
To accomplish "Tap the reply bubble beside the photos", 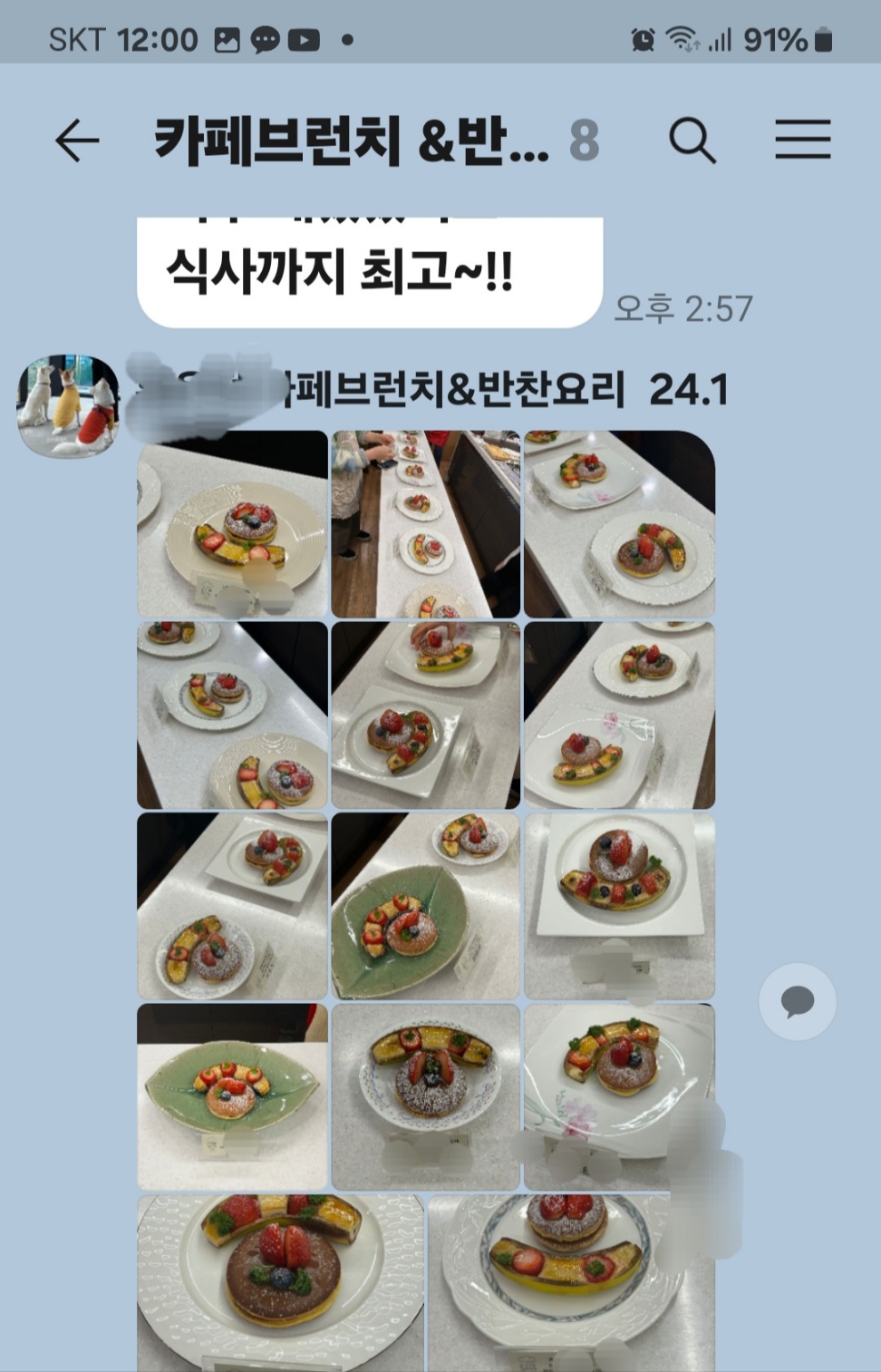I will click(x=797, y=1002).
